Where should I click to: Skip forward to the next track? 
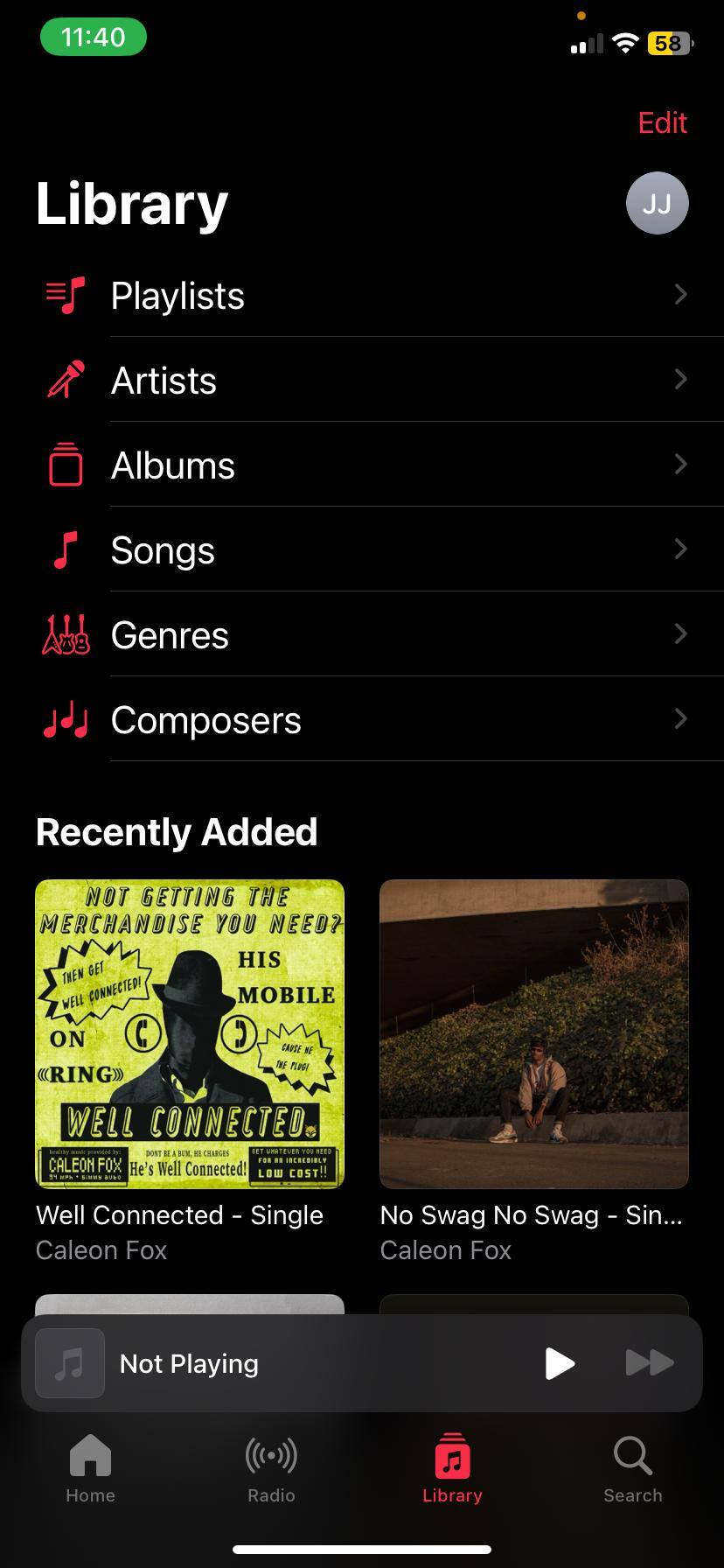[650, 1363]
